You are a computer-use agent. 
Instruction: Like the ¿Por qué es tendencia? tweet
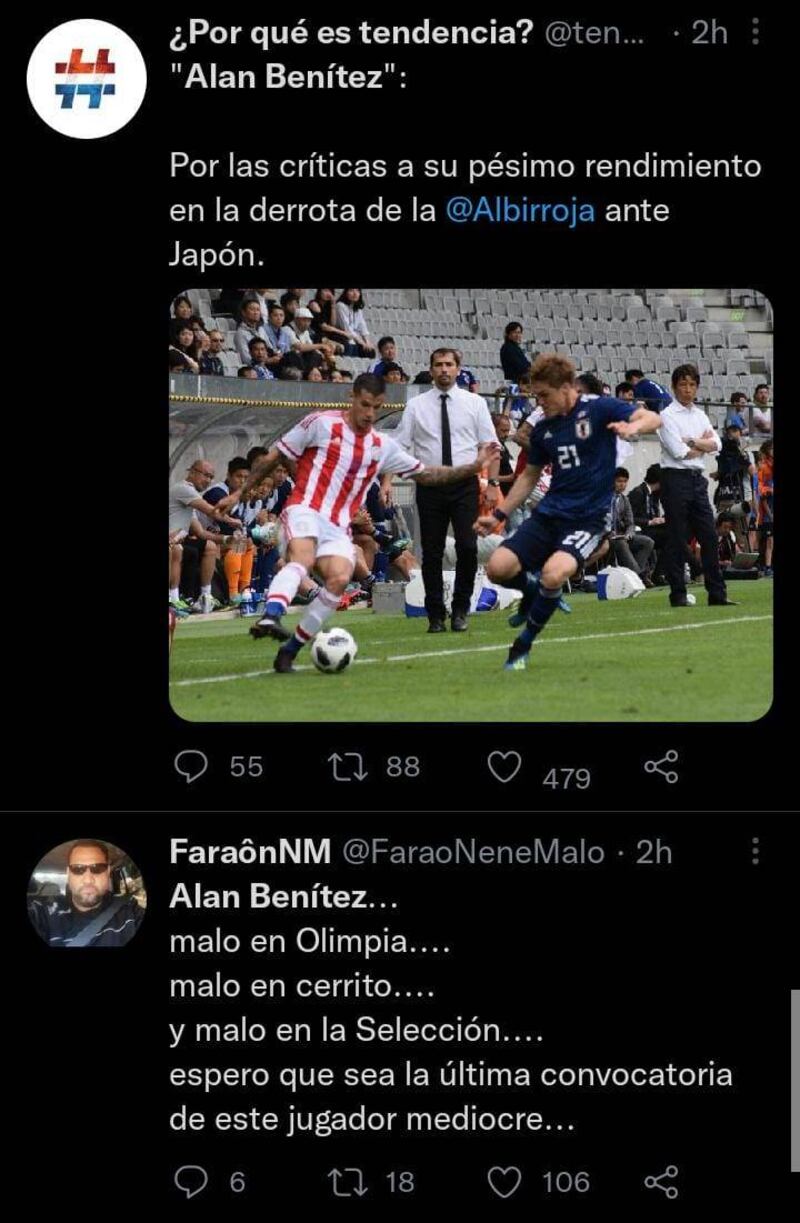click(x=504, y=767)
